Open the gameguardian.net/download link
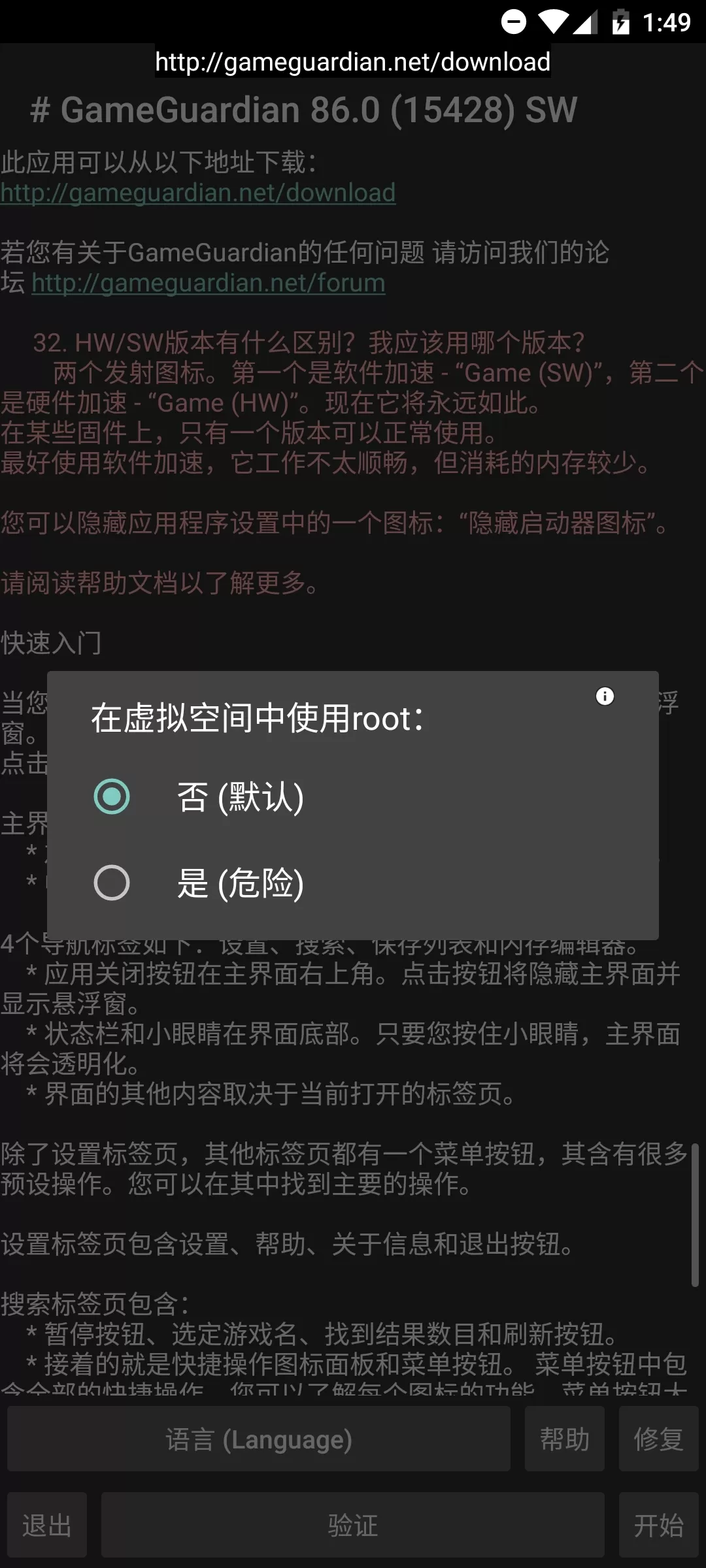706x1568 pixels. [x=198, y=193]
